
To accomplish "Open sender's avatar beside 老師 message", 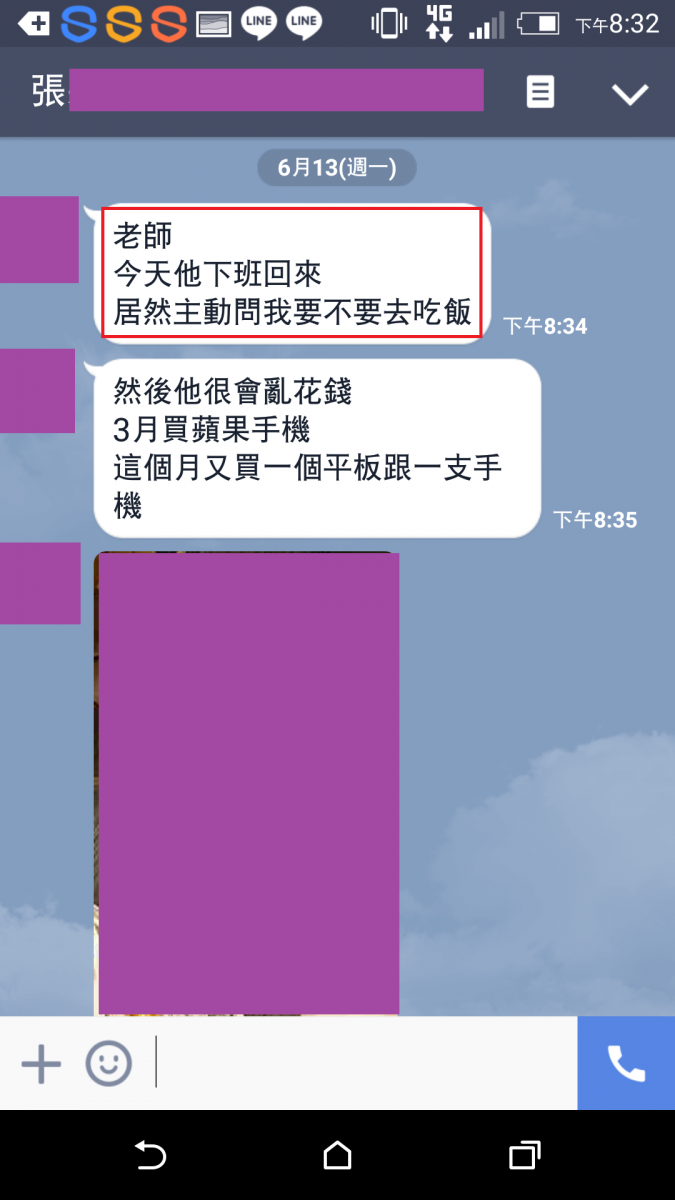I will [x=38, y=239].
